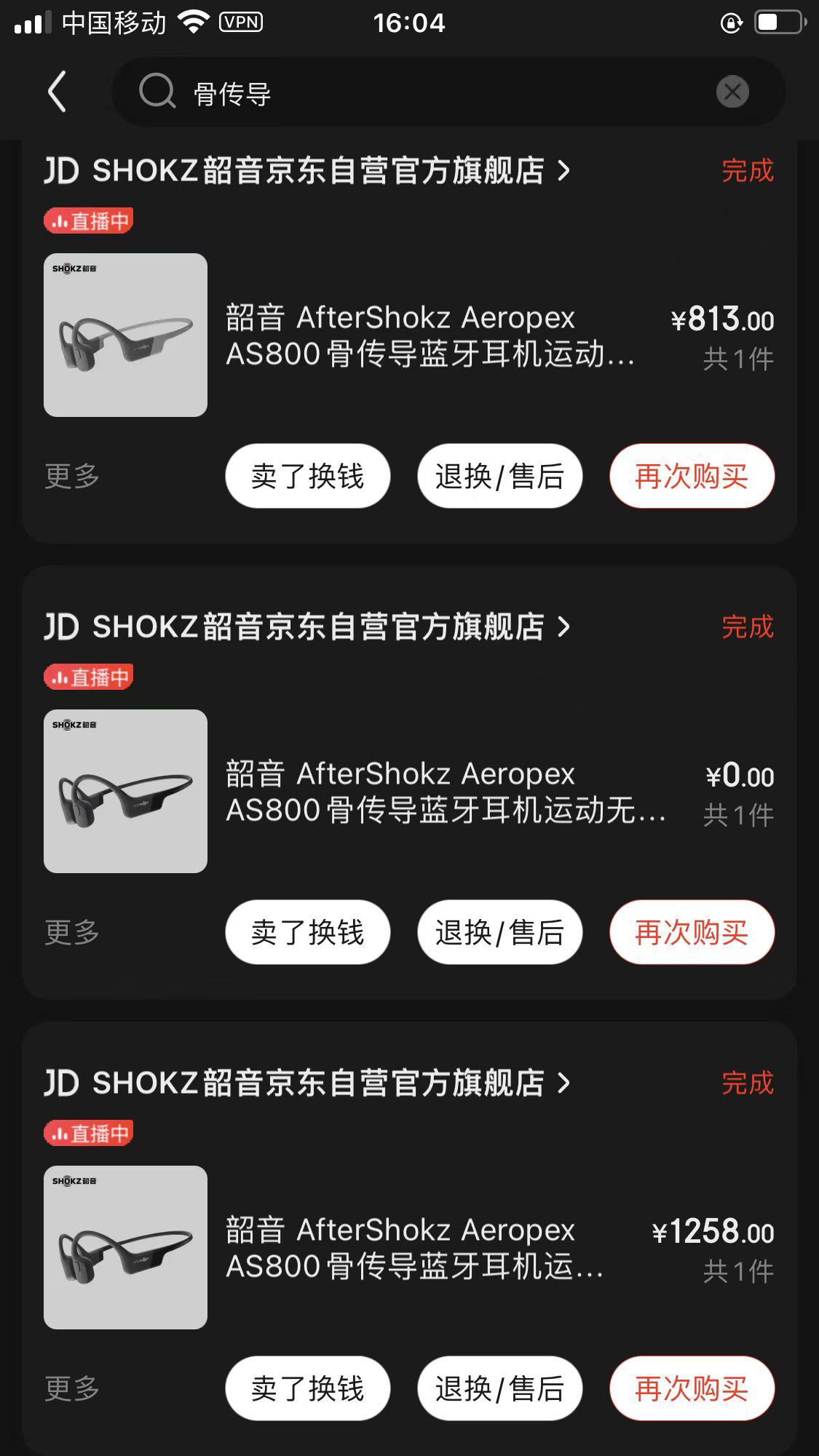Open the ¥813.00 Aeropex order details

point(430,335)
